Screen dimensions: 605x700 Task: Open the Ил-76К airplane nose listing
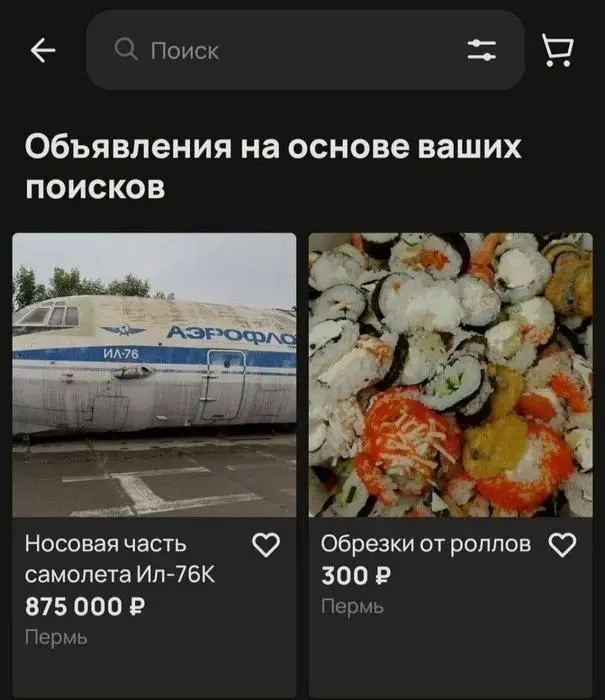pyautogui.click(x=154, y=374)
